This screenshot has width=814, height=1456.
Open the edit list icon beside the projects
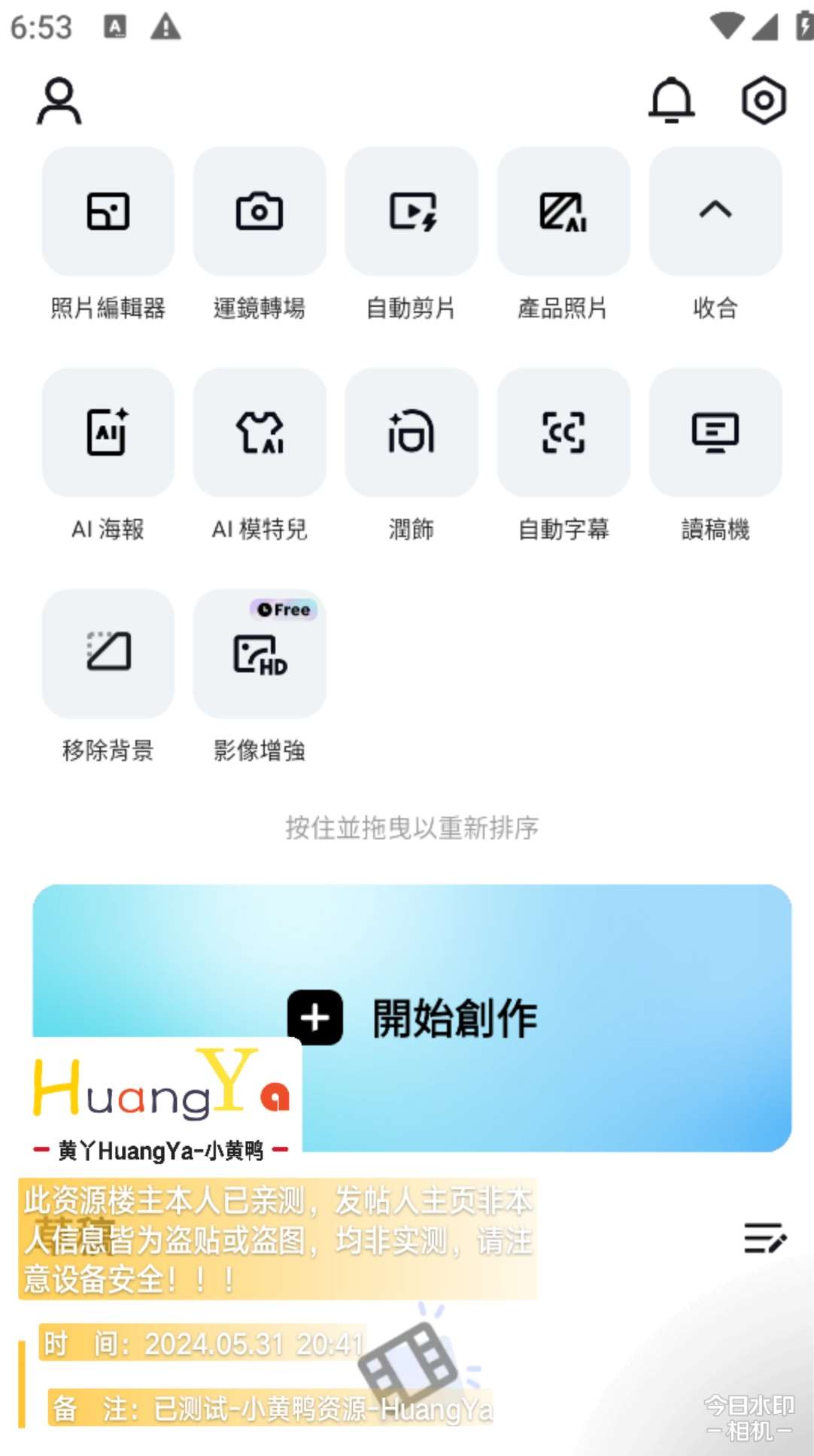[764, 1238]
